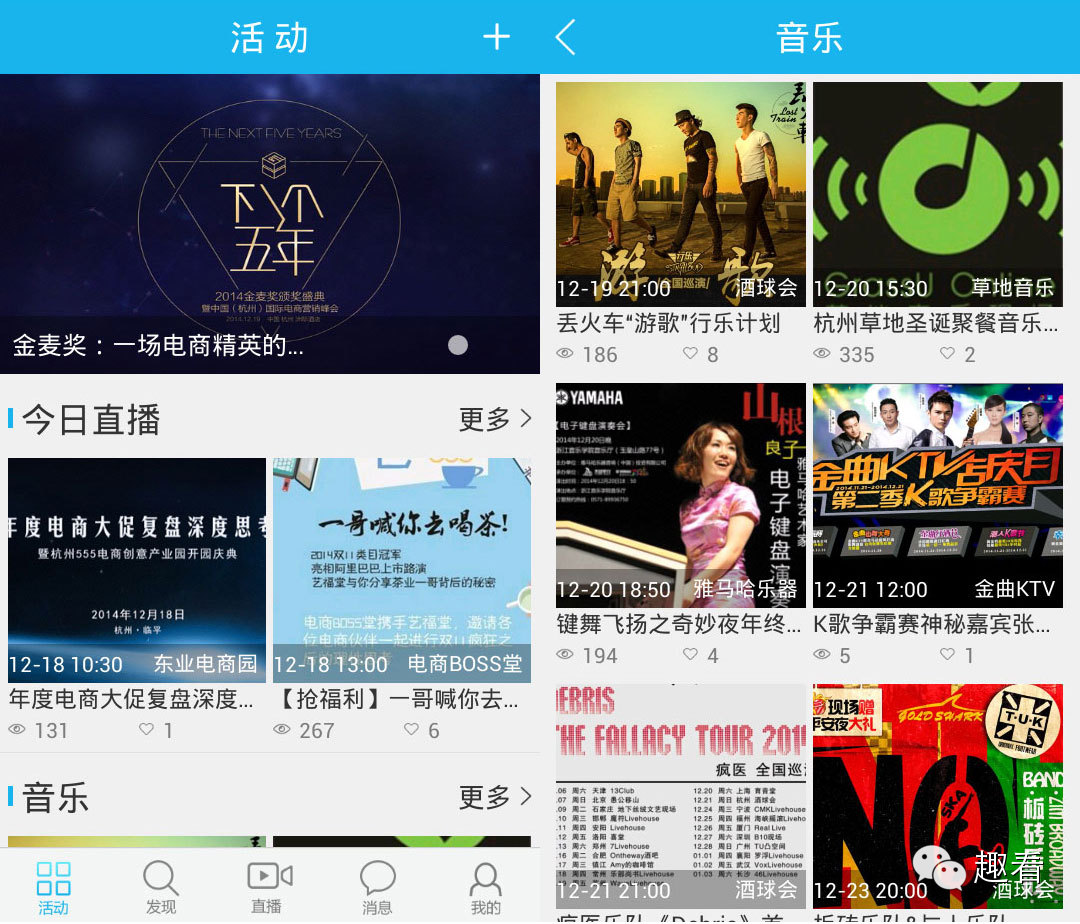Select the 活动 tab

coord(53,887)
